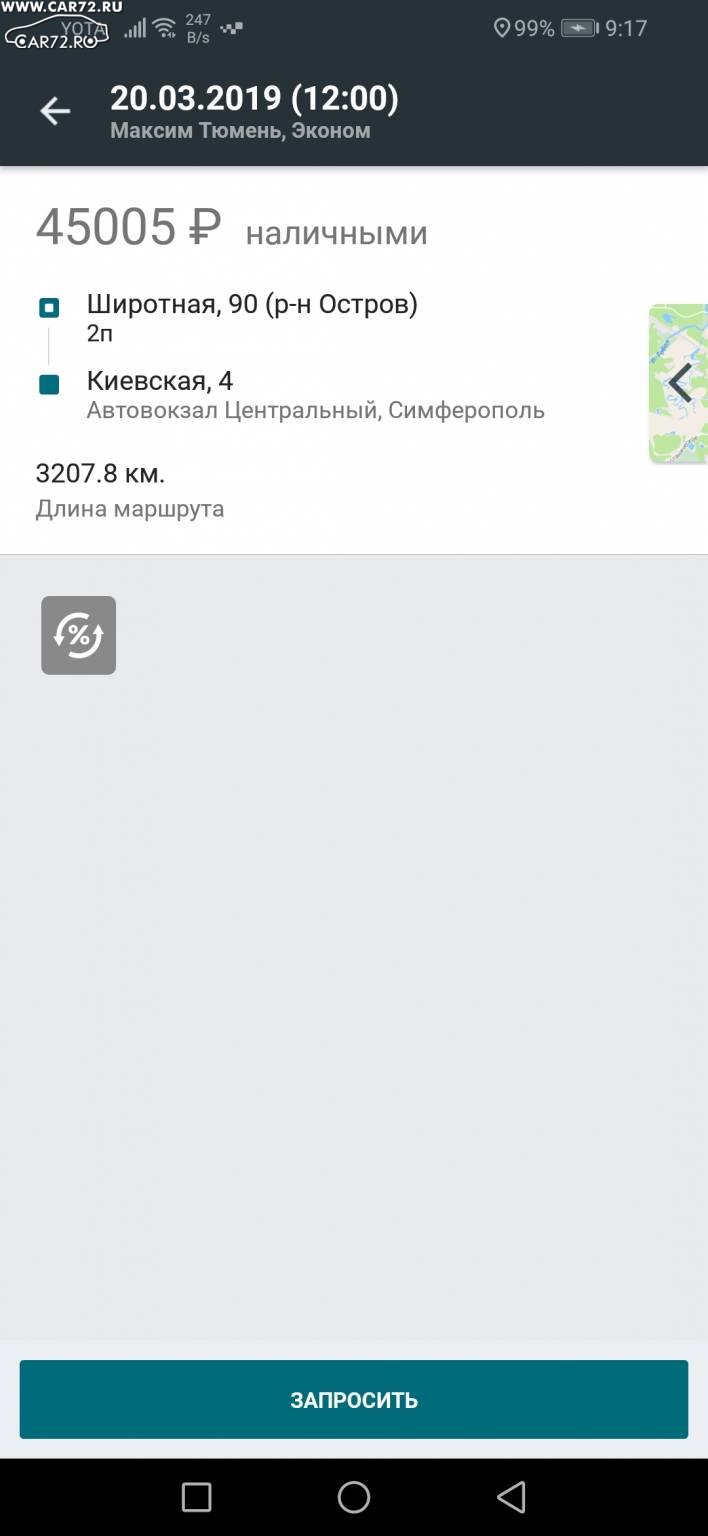Tap the Запросить button
This screenshot has width=708, height=1536.
pos(354,1399)
